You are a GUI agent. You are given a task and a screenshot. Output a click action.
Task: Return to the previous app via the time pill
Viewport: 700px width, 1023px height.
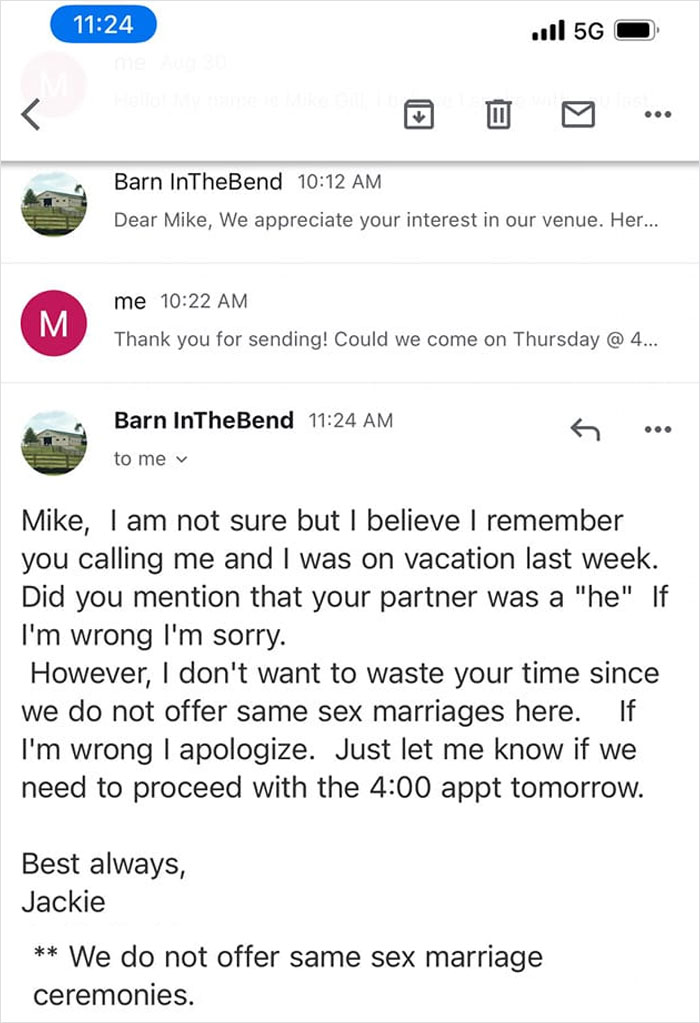pyautogui.click(x=103, y=25)
